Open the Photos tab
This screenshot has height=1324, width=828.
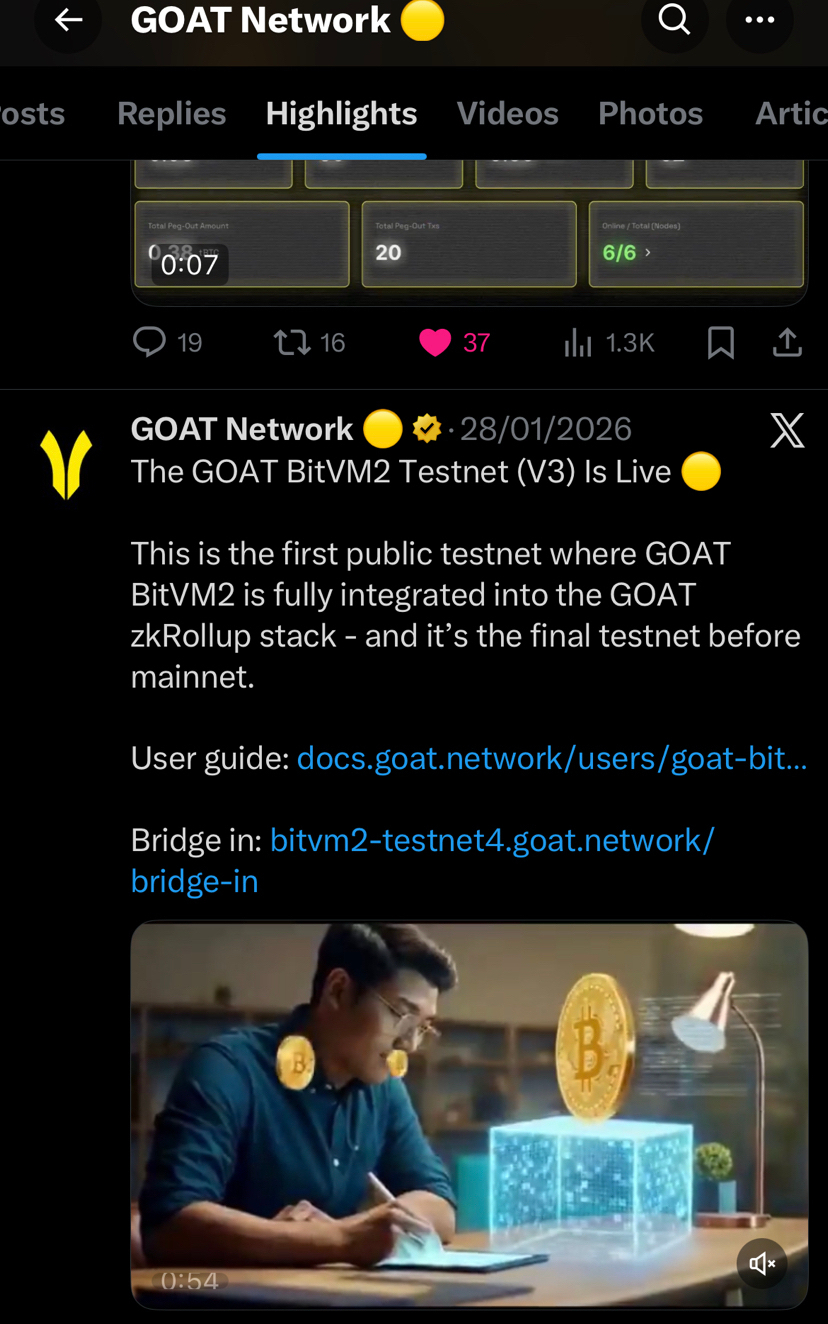pos(650,114)
